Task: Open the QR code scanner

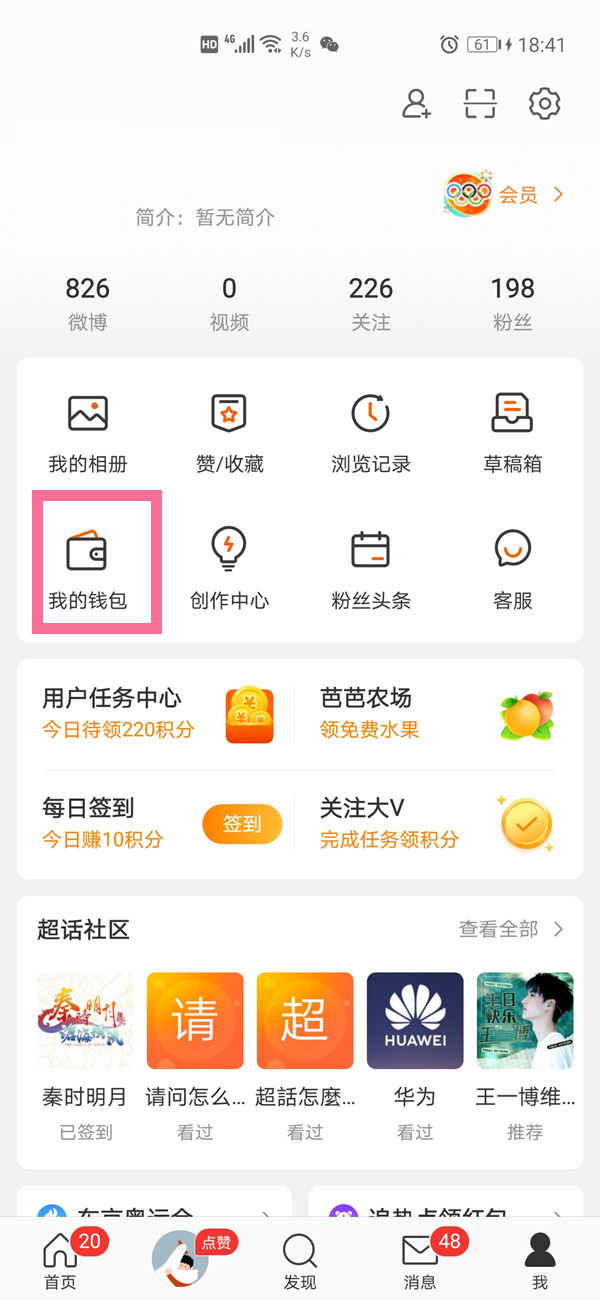Action: tap(480, 104)
